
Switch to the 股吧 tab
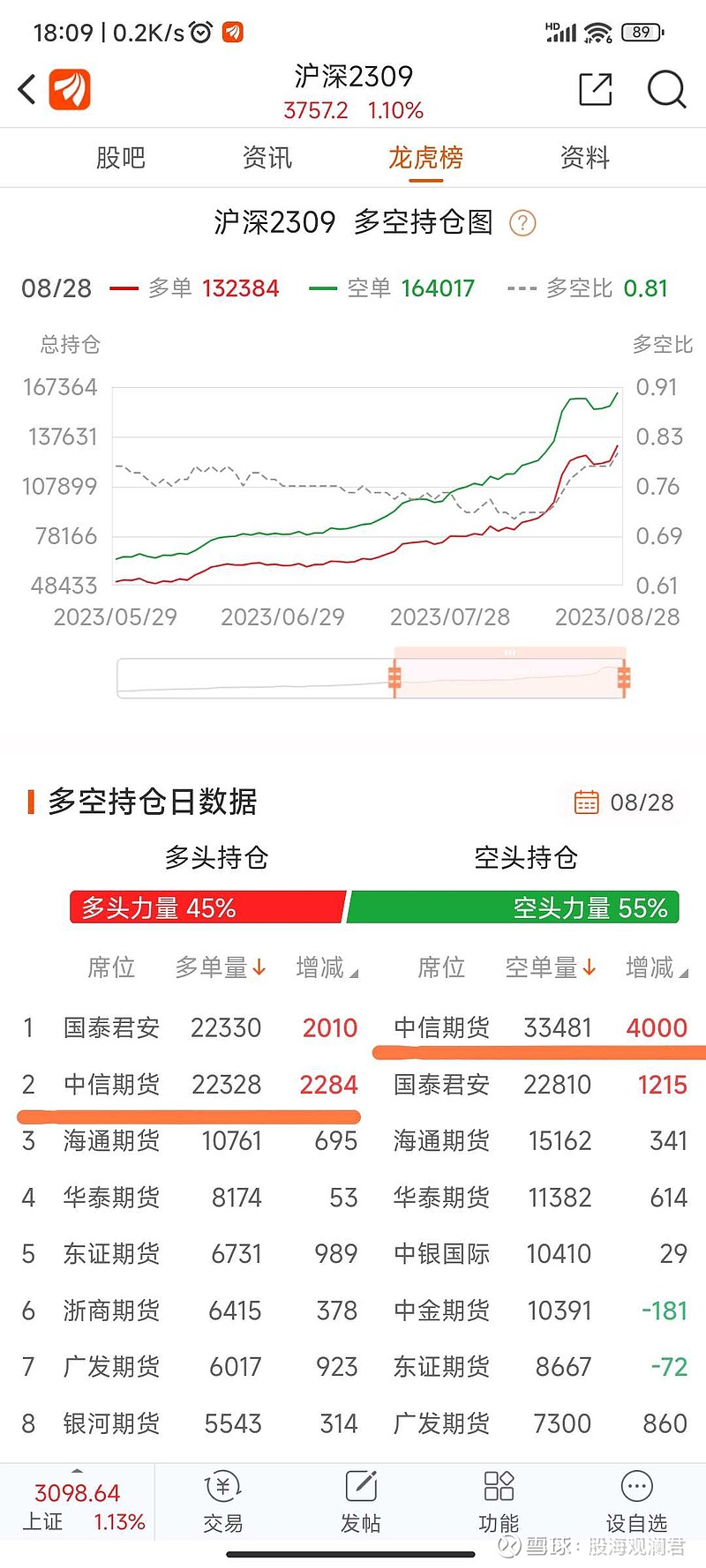[120, 158]
